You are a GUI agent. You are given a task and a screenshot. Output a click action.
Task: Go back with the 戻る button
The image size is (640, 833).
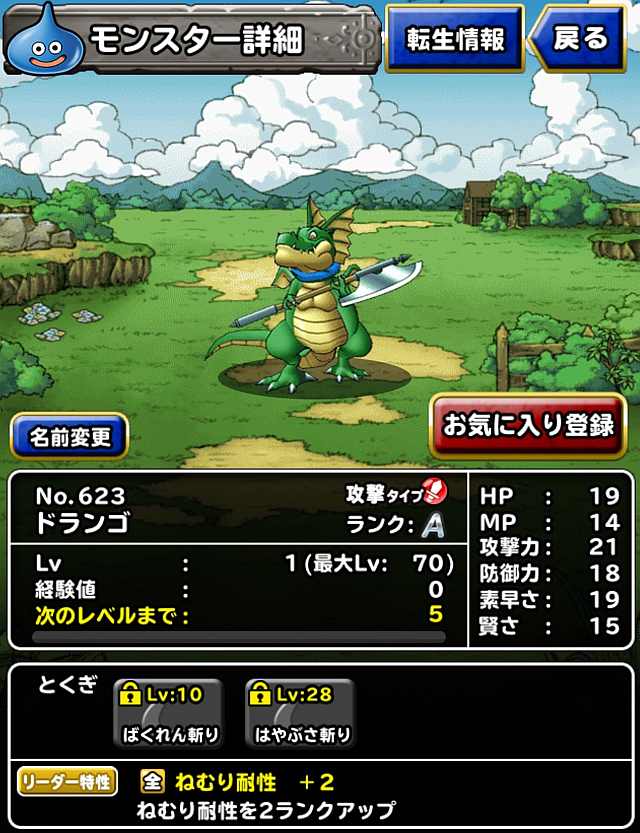[x=582, y=39]
